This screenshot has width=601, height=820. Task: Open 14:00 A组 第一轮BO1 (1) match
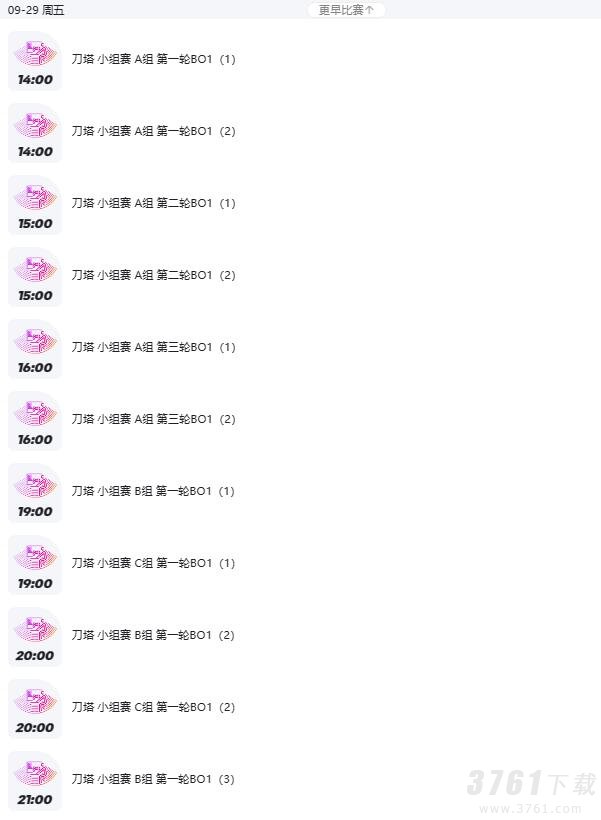(x=153, y=60)
